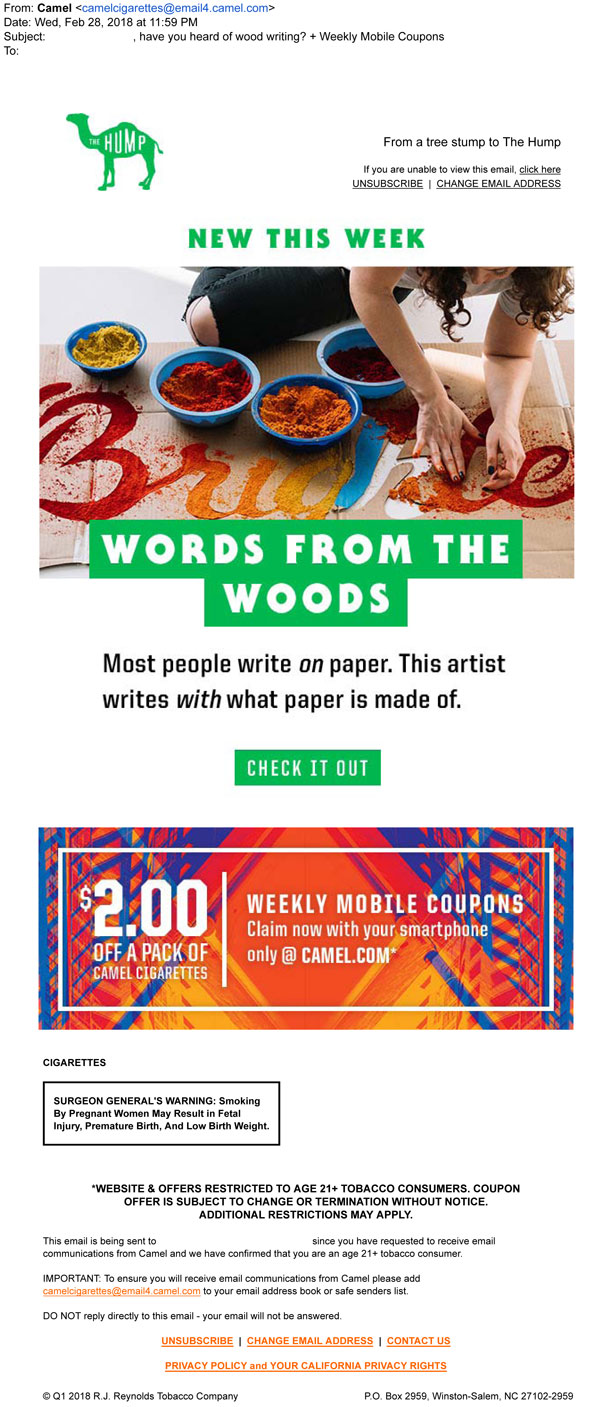This screenshot has width=600, height=1407.
Task: Open the CONTACT US link
Action: tap(418, 1341)
